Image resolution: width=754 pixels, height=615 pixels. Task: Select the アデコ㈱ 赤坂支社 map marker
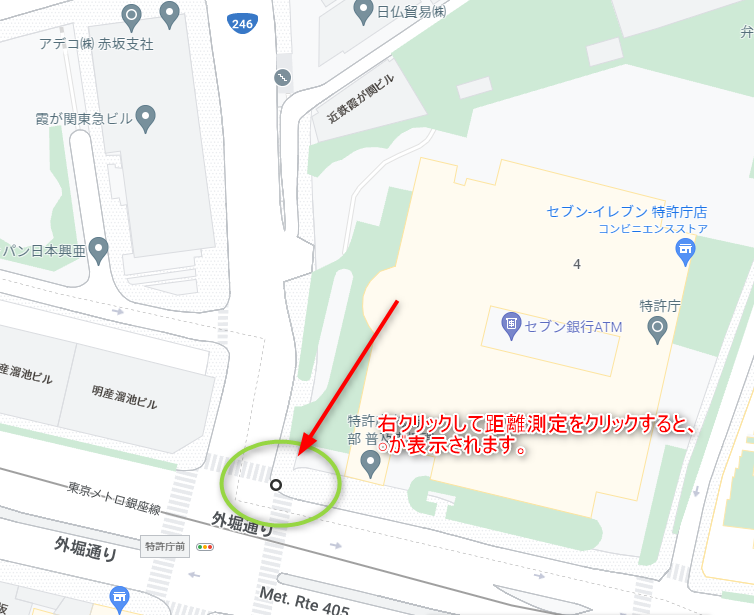click(x=130, y=15)
